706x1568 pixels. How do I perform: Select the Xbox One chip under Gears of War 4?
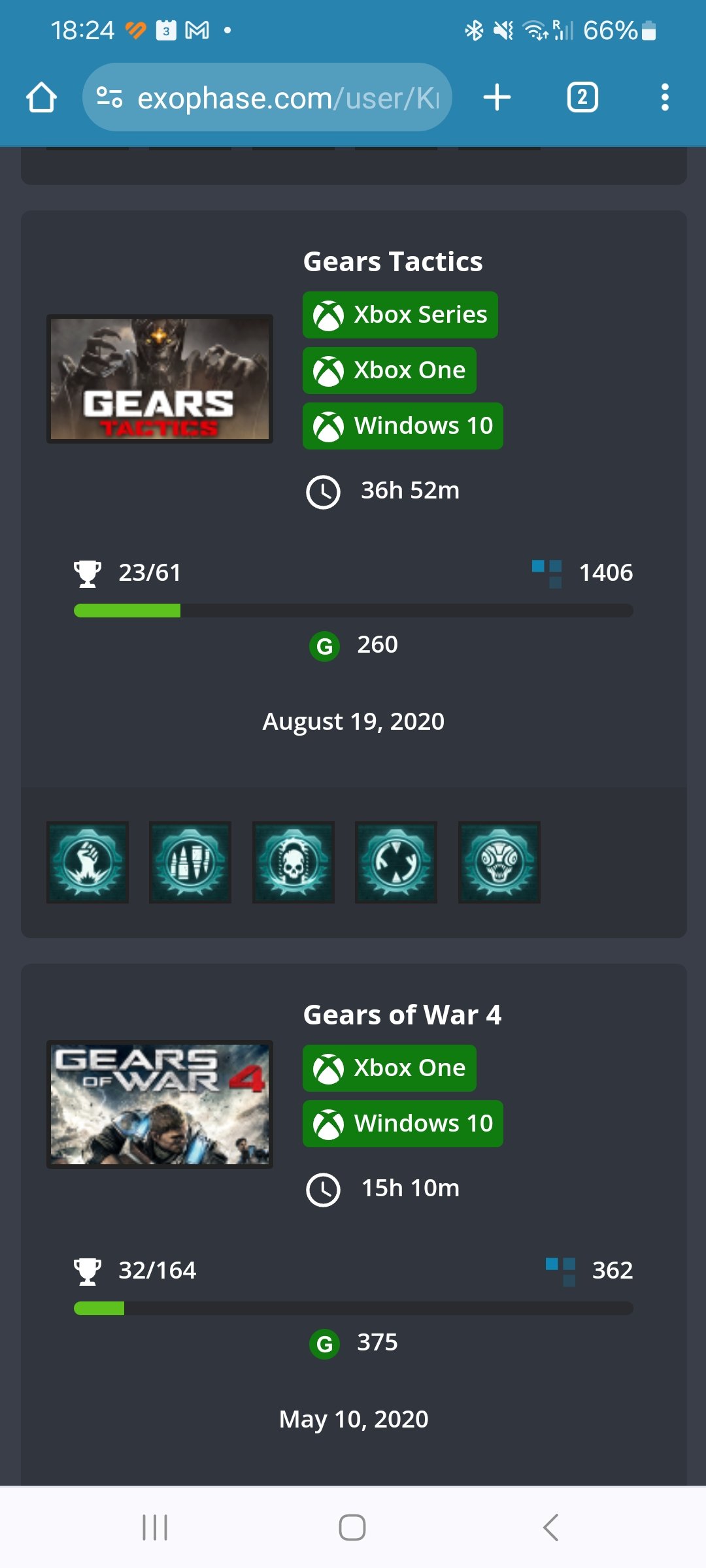tap(389, 1068)
